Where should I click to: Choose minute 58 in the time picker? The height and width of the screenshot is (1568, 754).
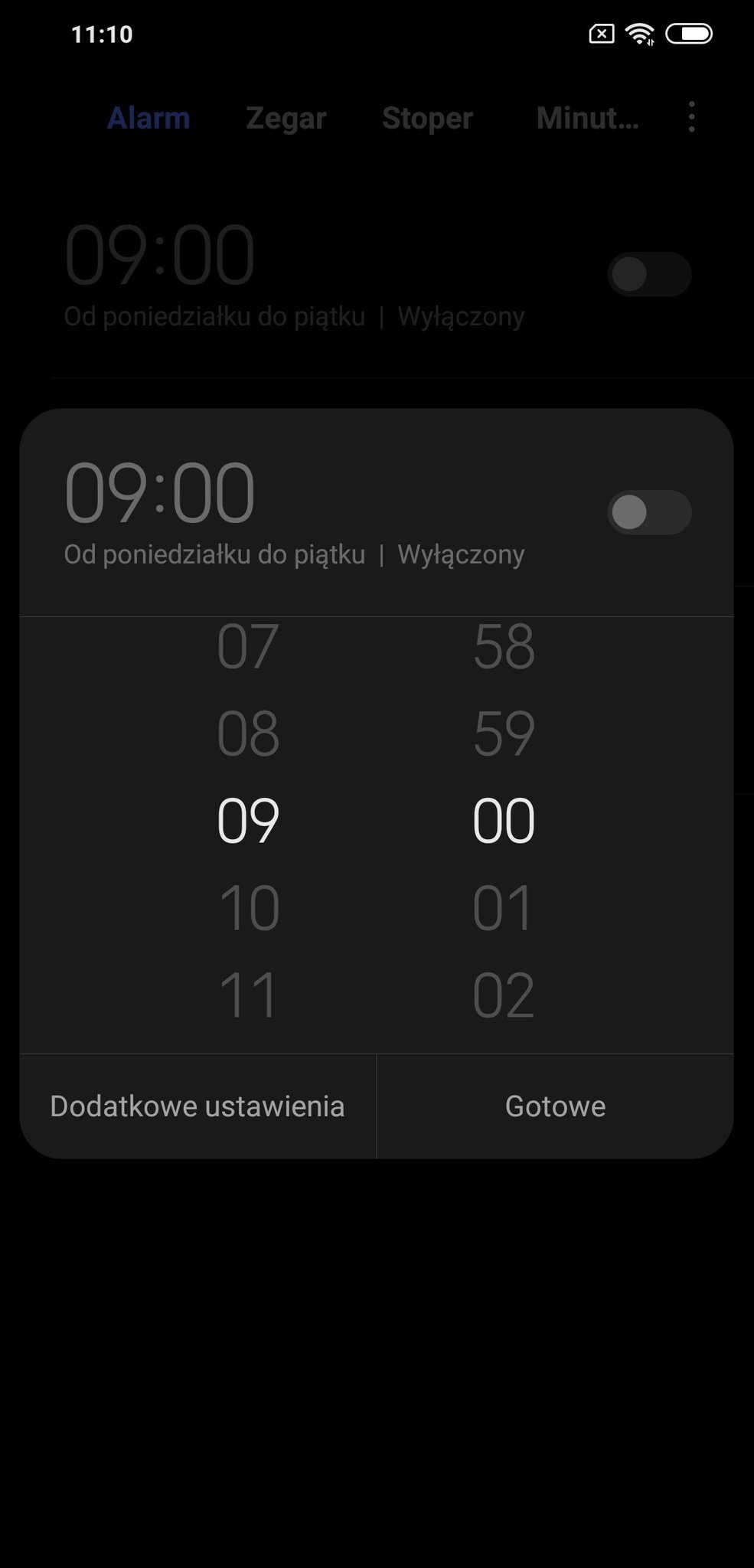click(503, 647)
